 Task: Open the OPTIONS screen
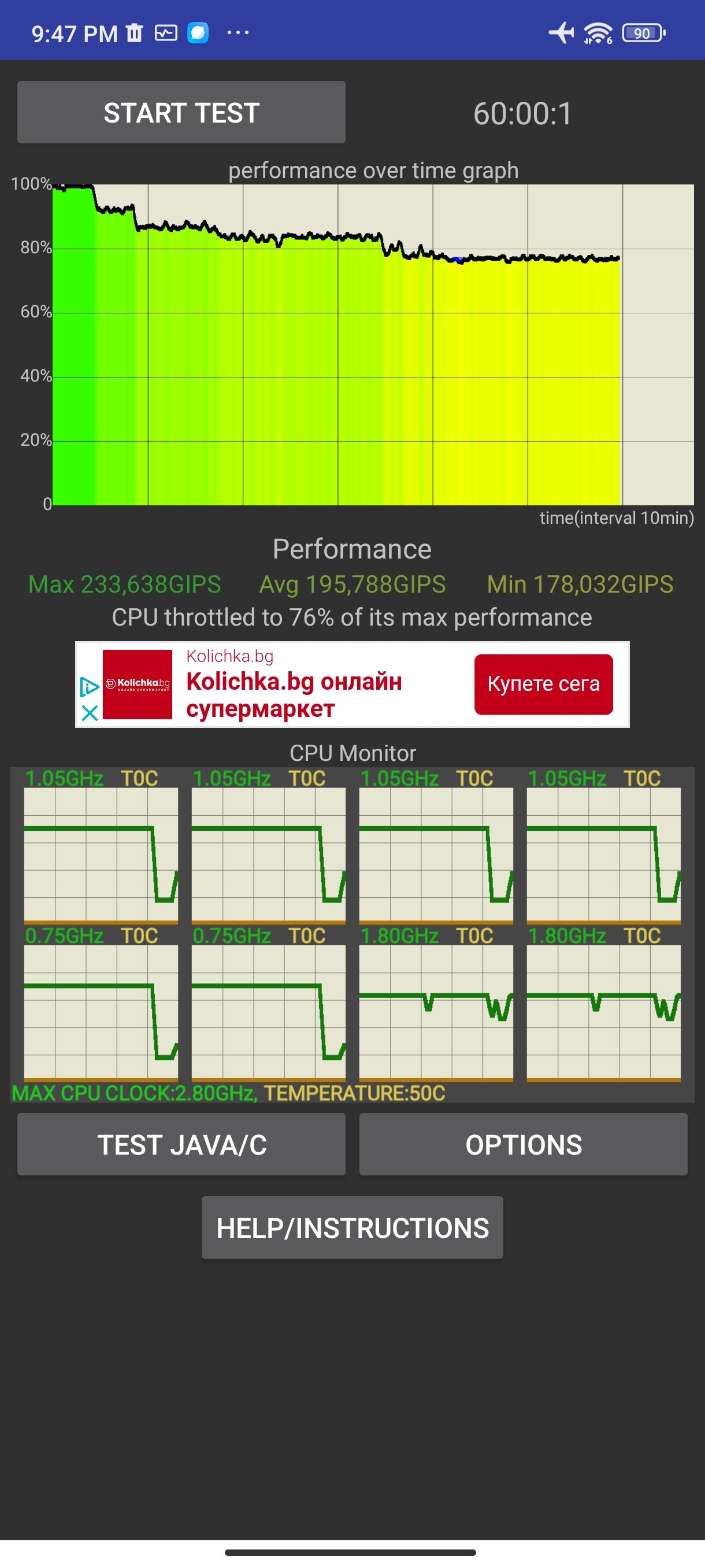coord(523,1144)
